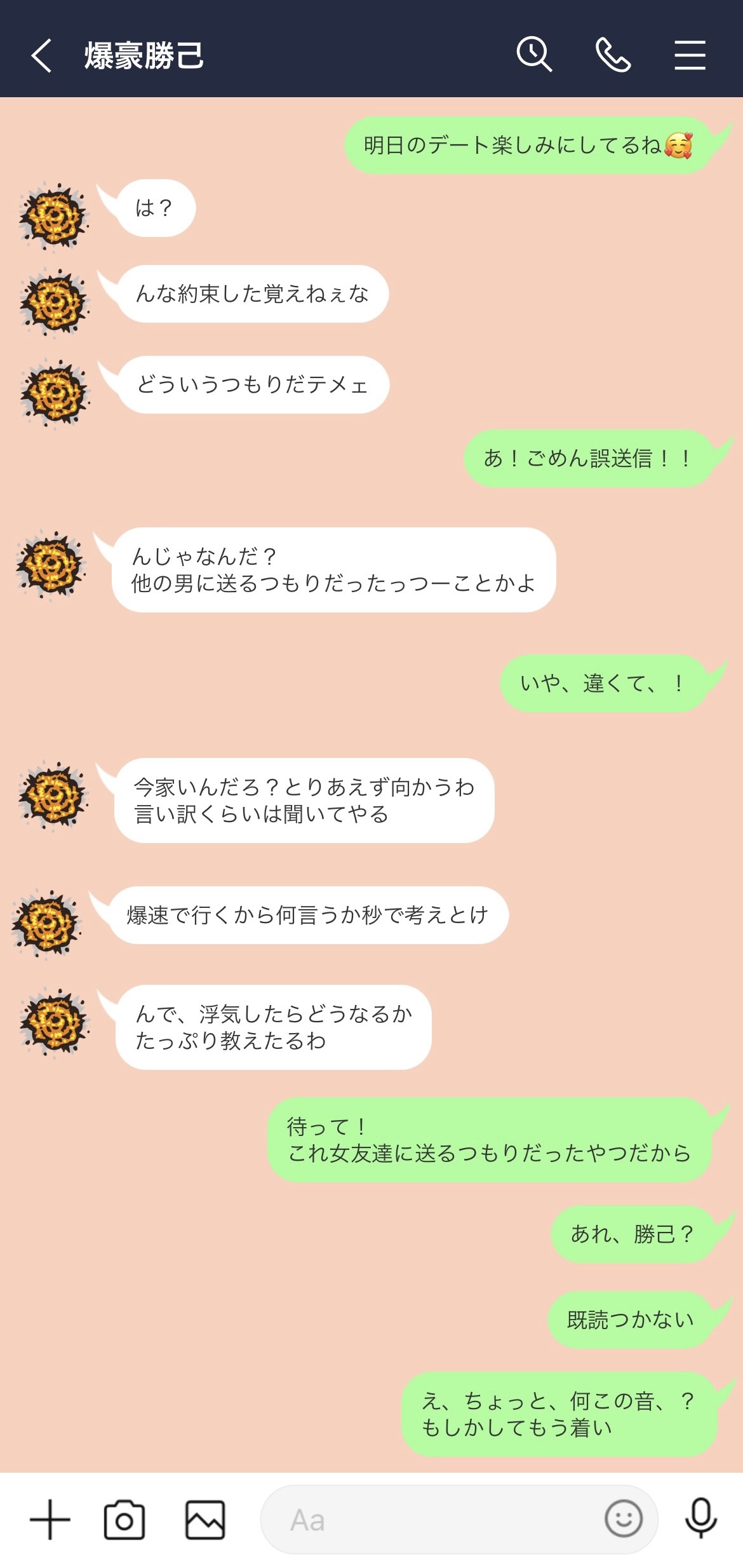Open the plus attachment options
The image size is (743, 1568).
(50, 1520)
